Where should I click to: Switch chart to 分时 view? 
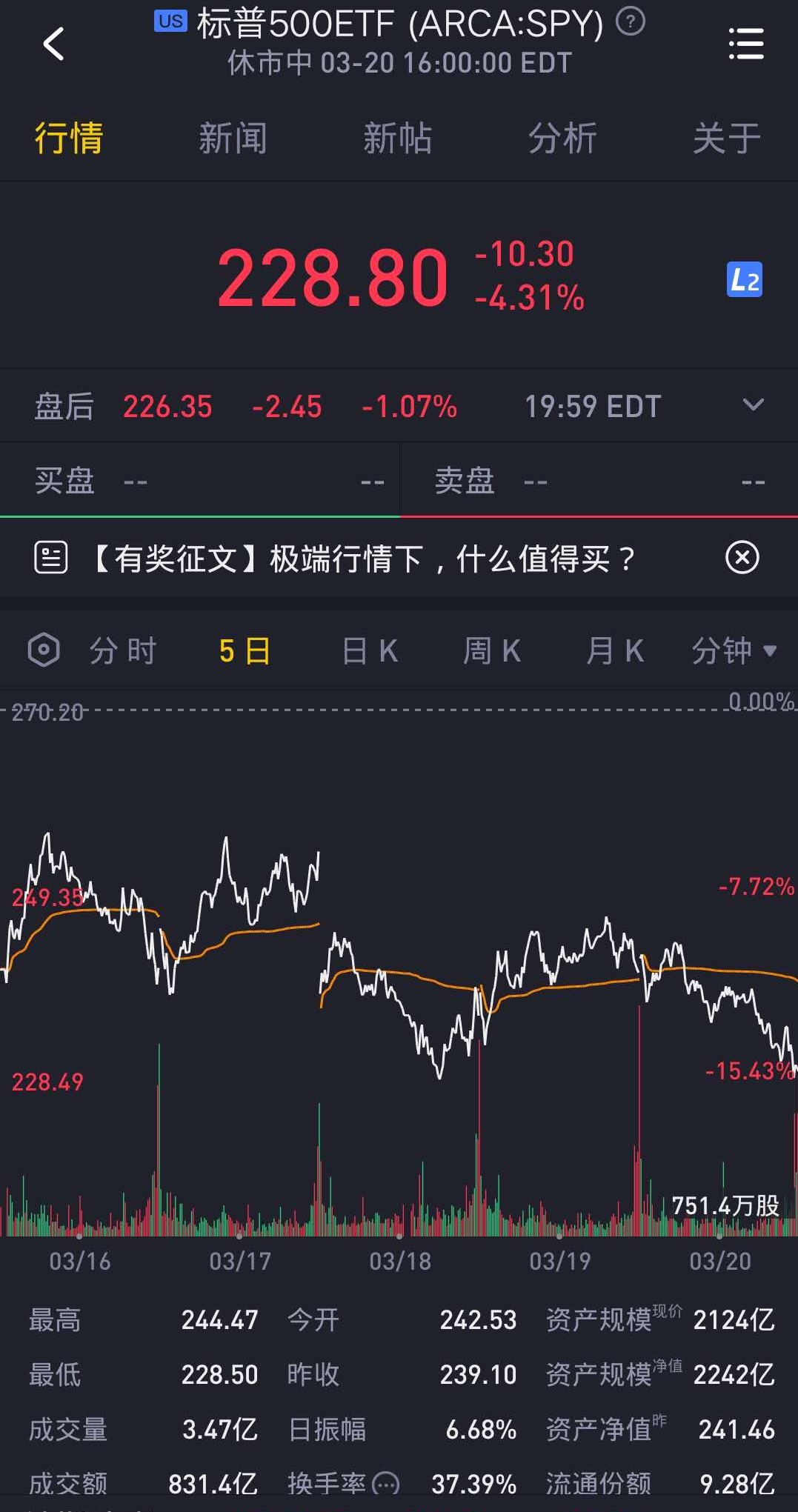(123, 651)
